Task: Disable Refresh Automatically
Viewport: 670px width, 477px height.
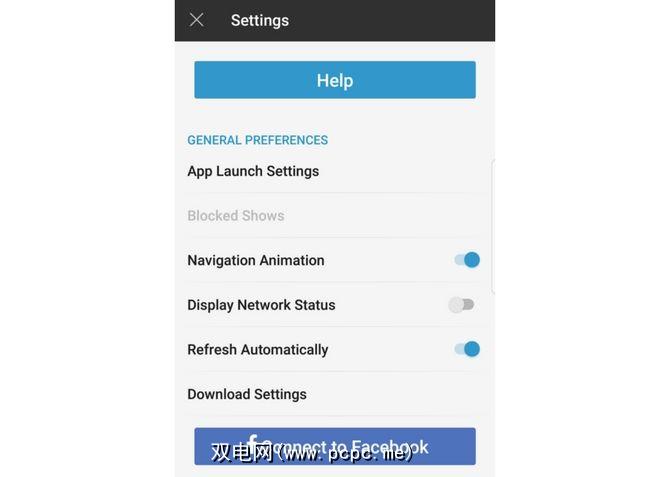Action: coord(466,349)
